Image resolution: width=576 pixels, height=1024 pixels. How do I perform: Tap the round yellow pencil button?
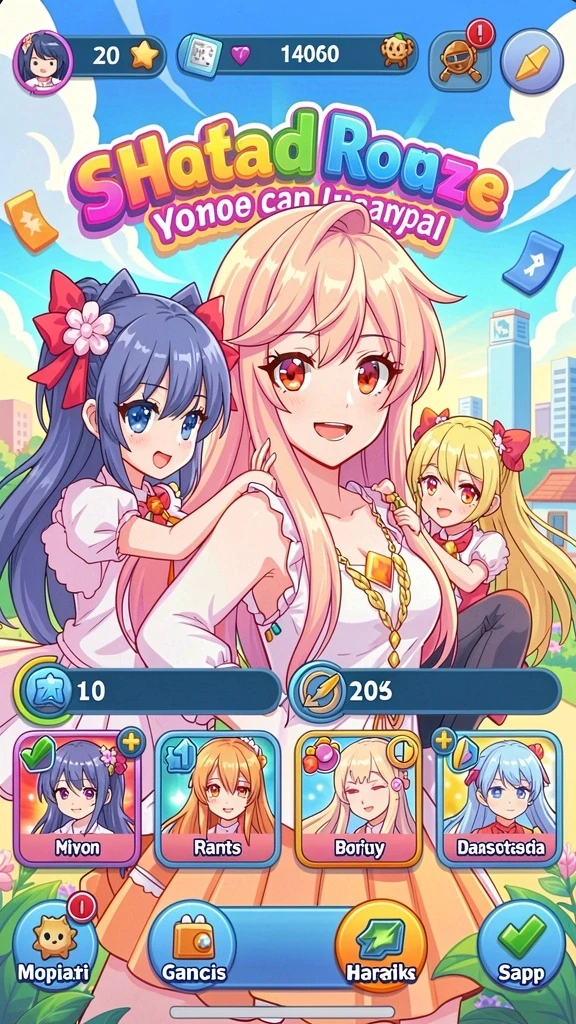(532, 61)
